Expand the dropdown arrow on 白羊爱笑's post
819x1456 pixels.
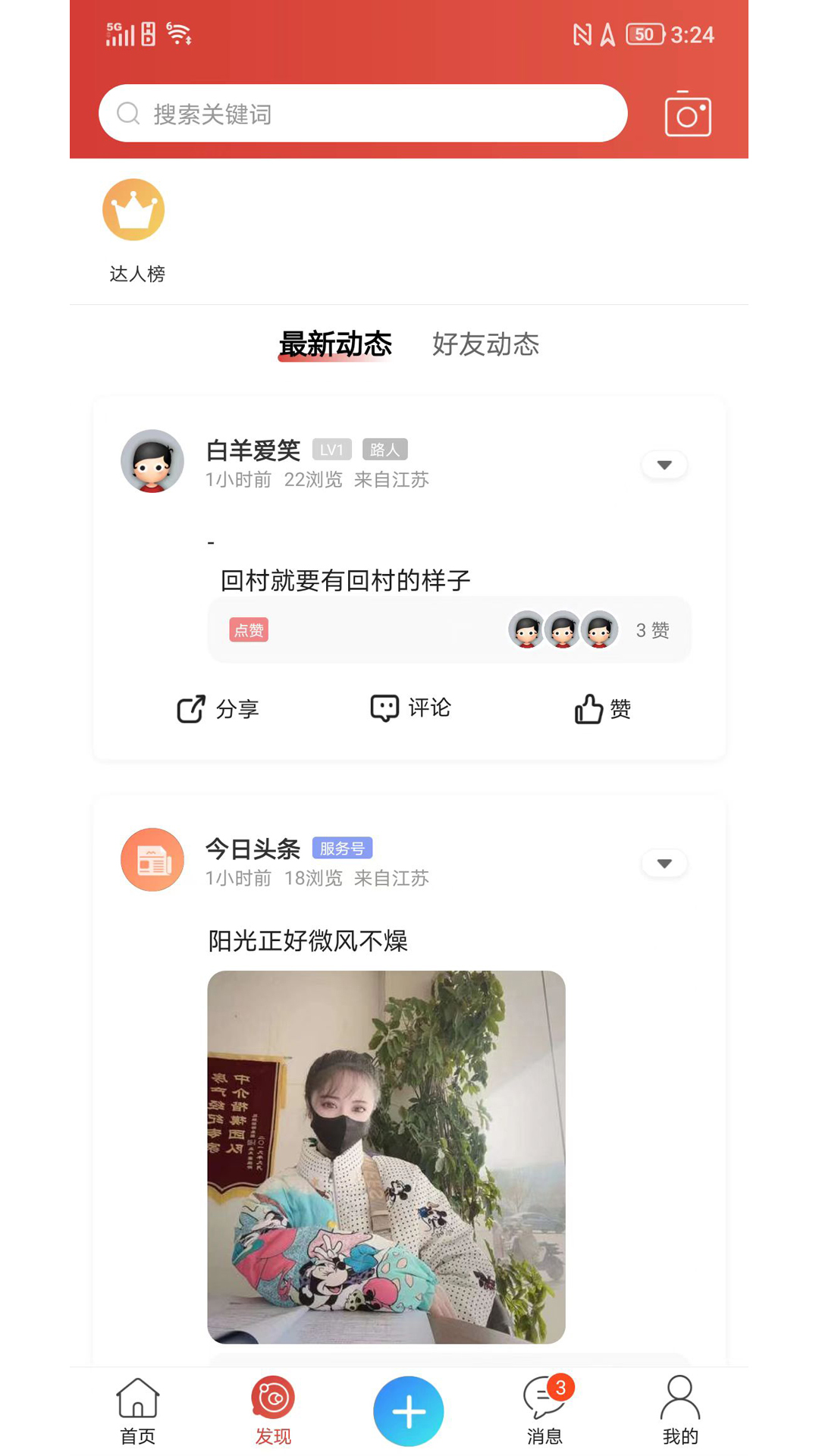click(664, 465)
